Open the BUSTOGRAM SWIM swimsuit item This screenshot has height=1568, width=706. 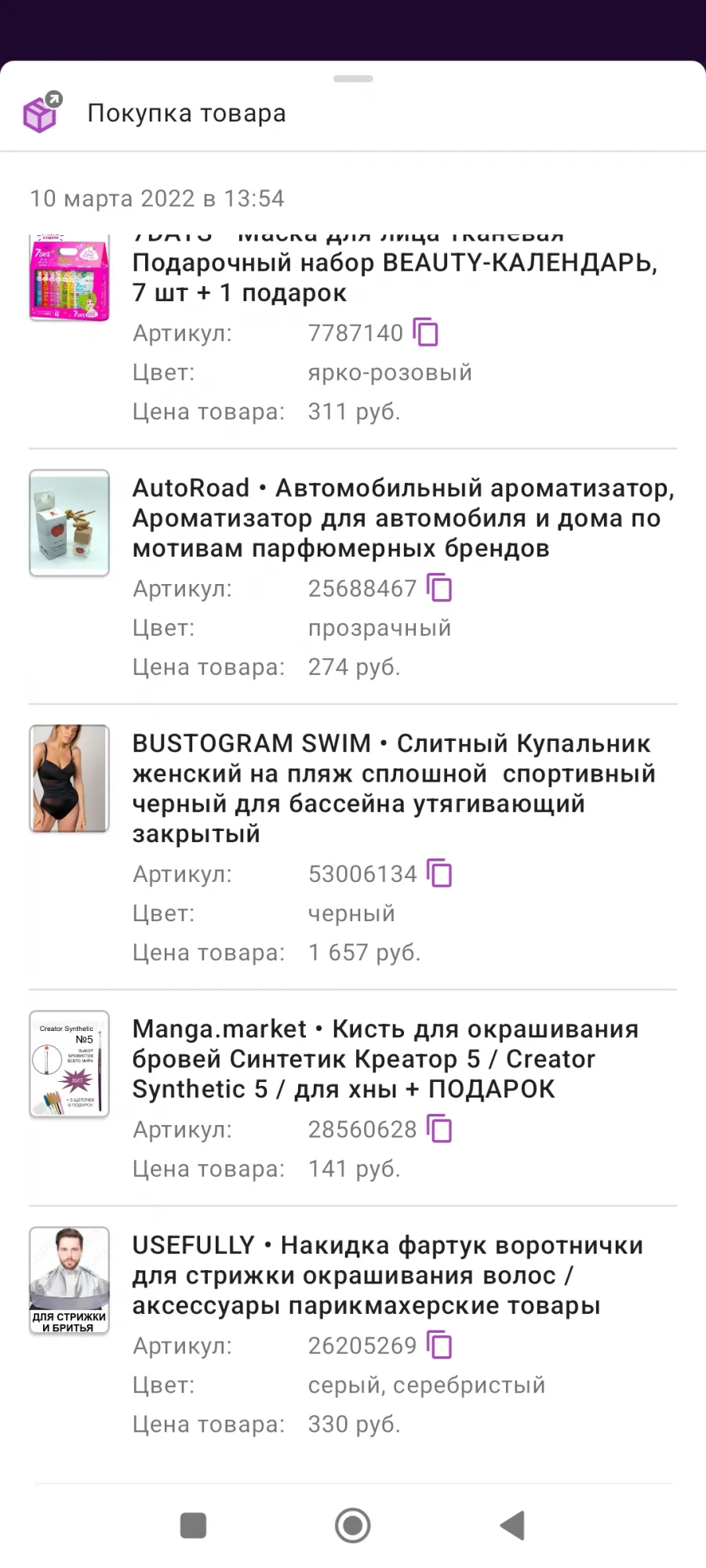pos(353,847)
